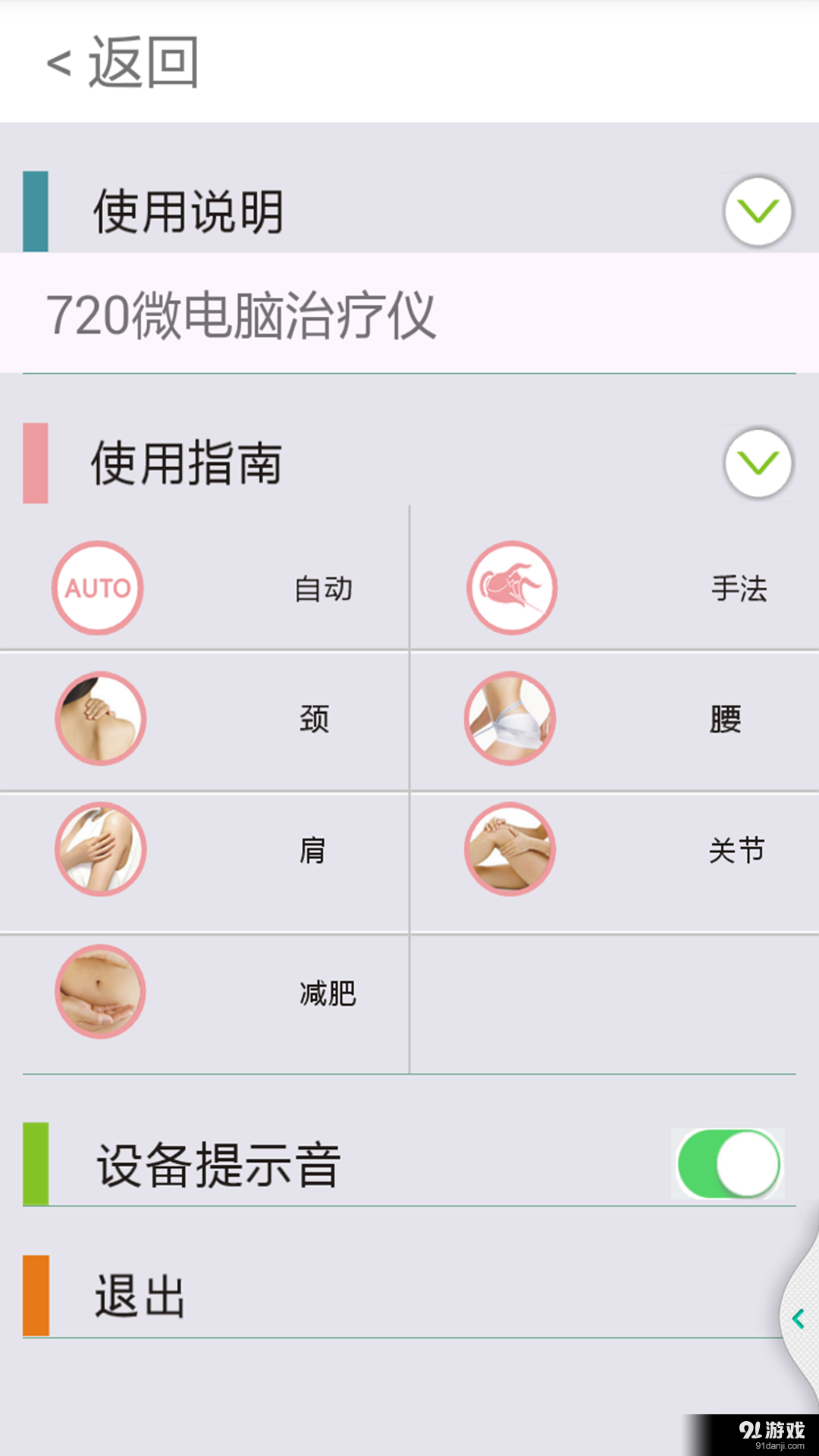Select the 腰 waist massage icon

coord(510,719)
